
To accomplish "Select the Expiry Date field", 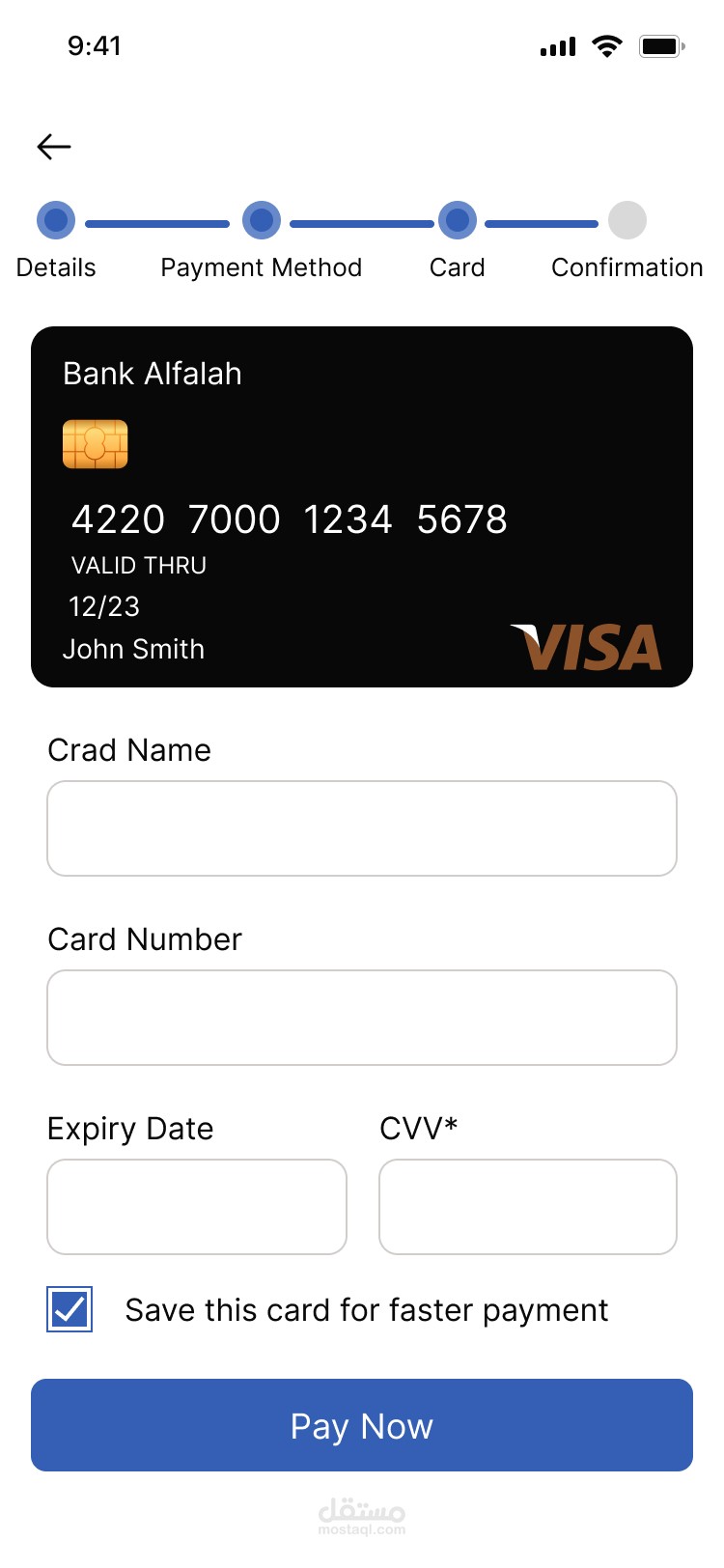I will (x=197, y=1207).
